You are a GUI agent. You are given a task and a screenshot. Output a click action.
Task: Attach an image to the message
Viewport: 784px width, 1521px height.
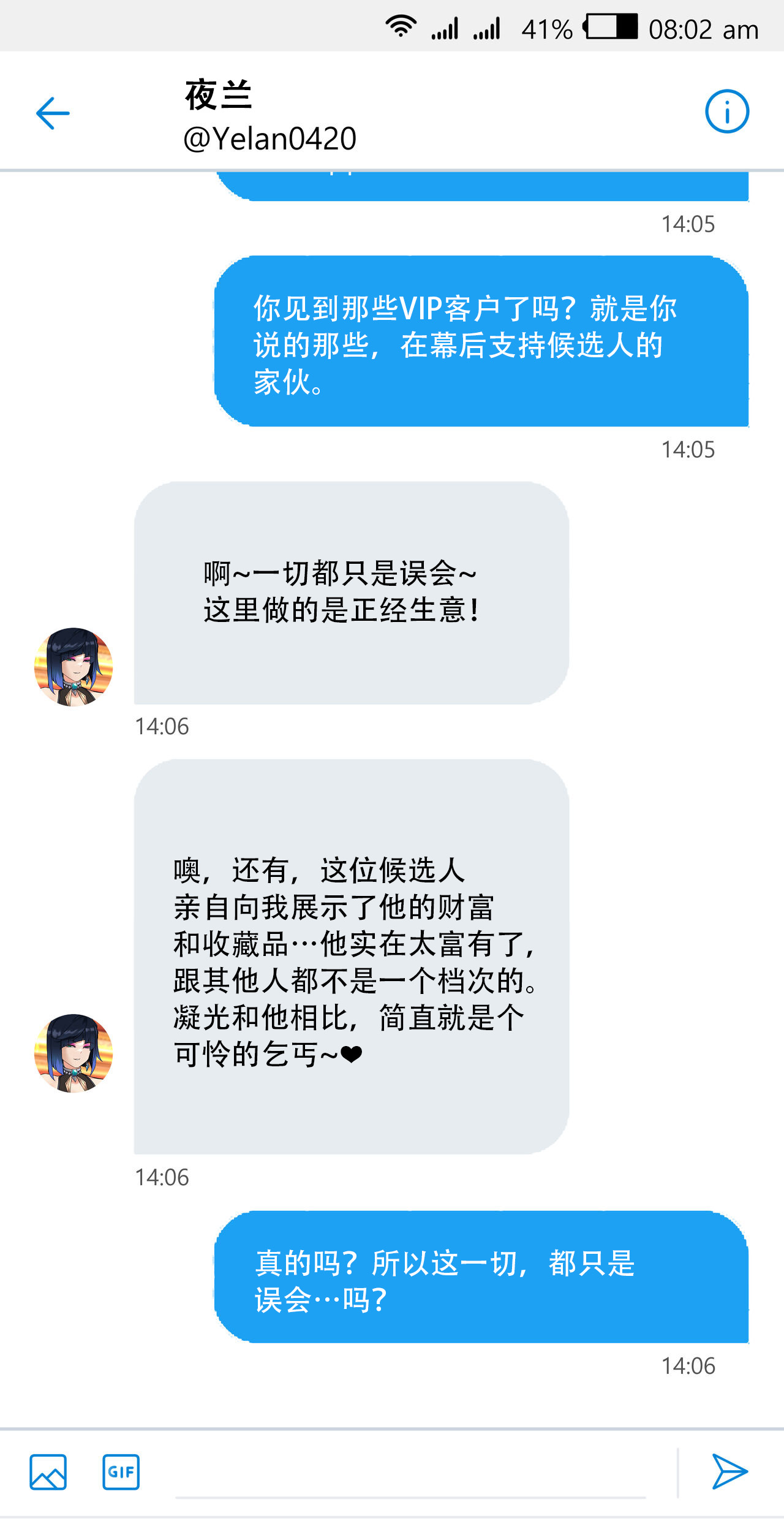pyautogui.click(x=48, y=1471)
